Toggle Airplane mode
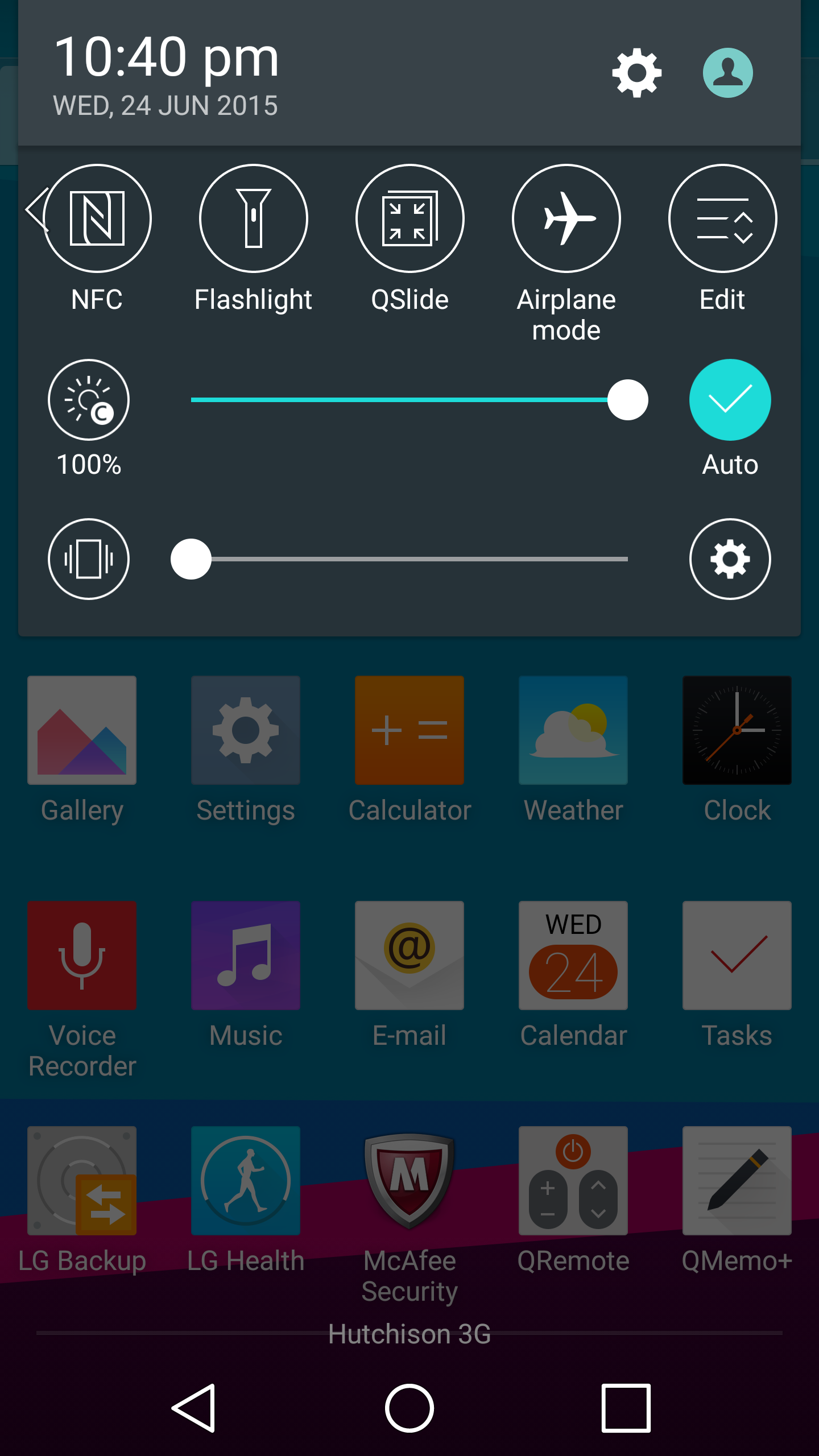The image size is (819, 1456). (566, 218)
